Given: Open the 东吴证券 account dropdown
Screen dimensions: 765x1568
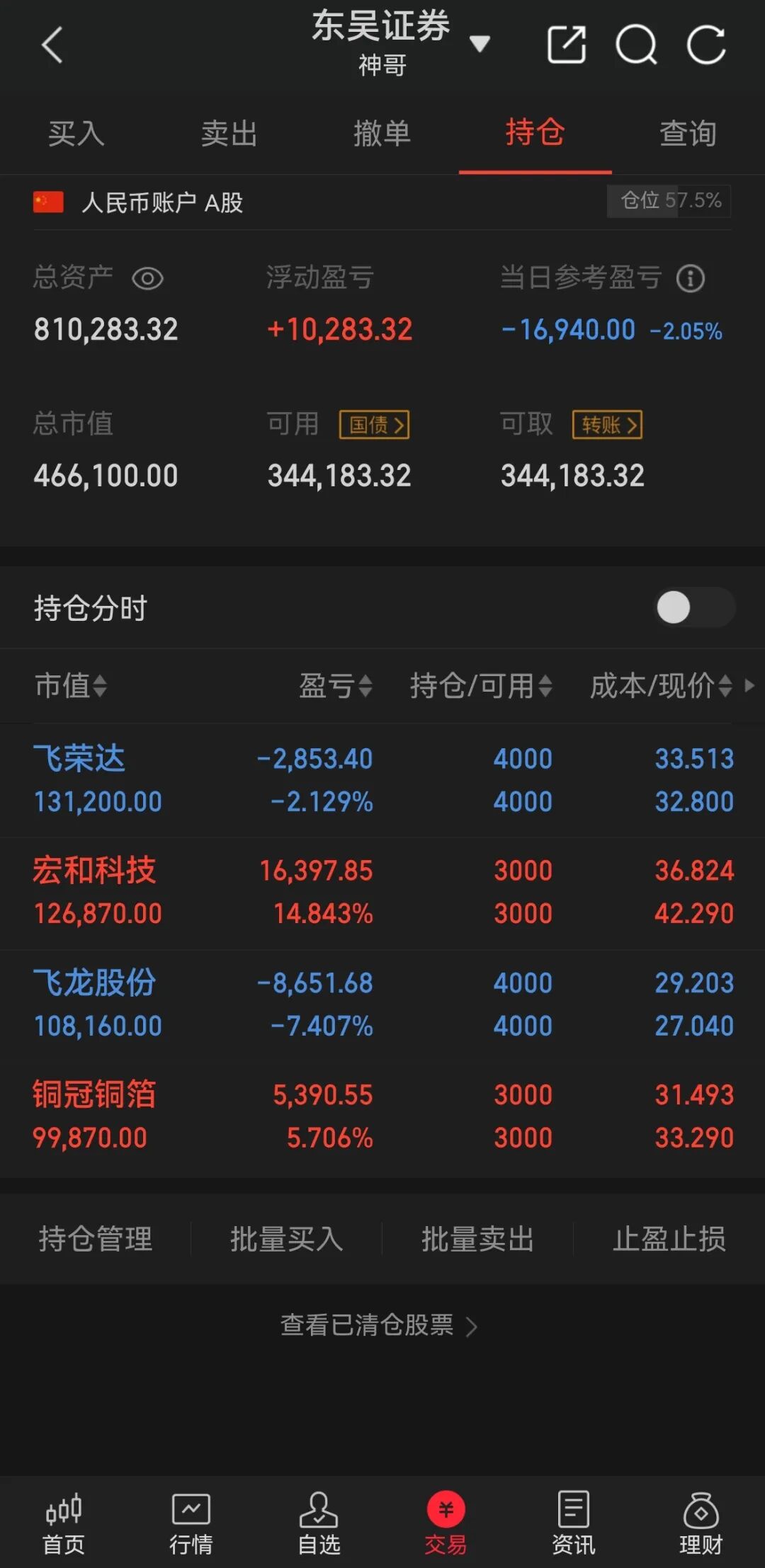Looking at the screenshot, I should 480,44.
